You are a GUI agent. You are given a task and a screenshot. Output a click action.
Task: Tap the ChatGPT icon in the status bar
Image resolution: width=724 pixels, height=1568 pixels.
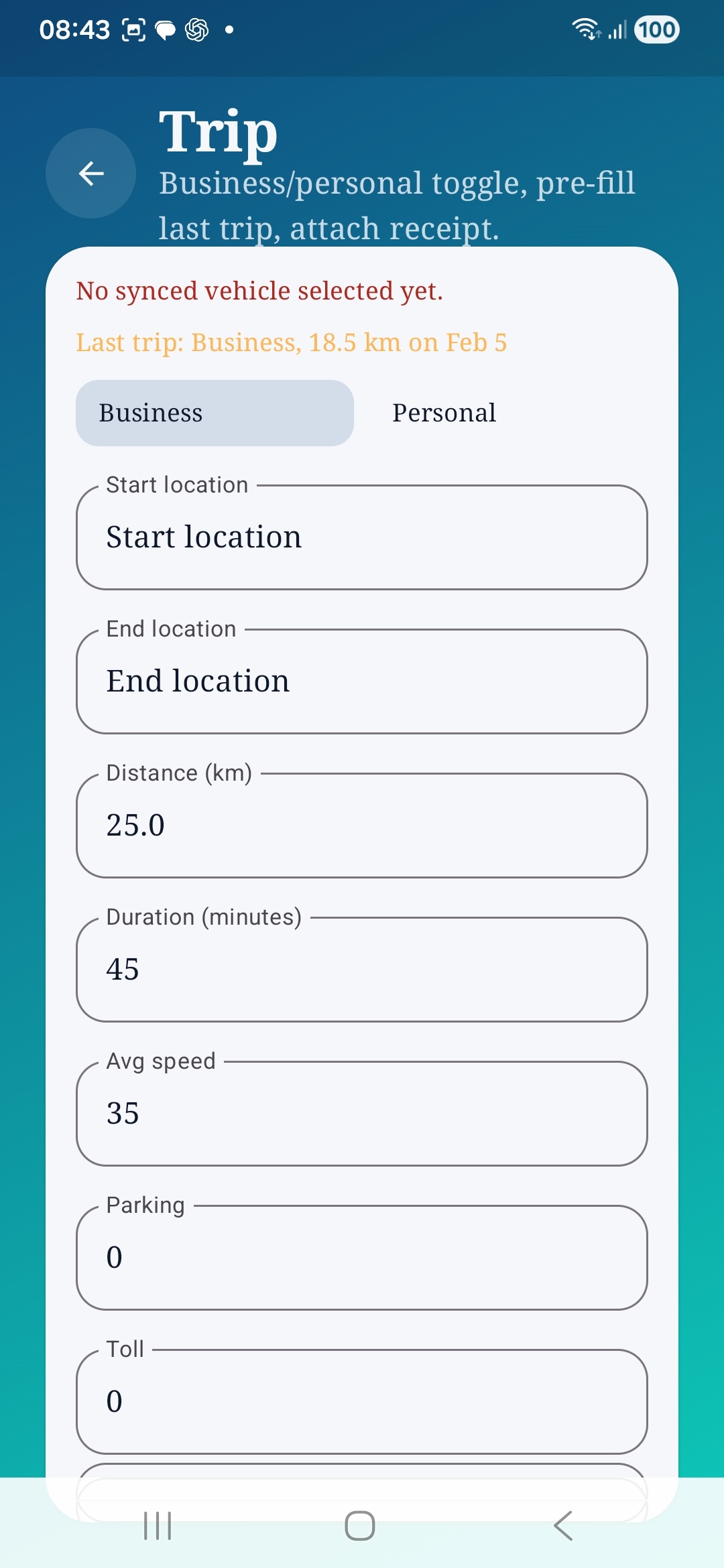[195, 29]
